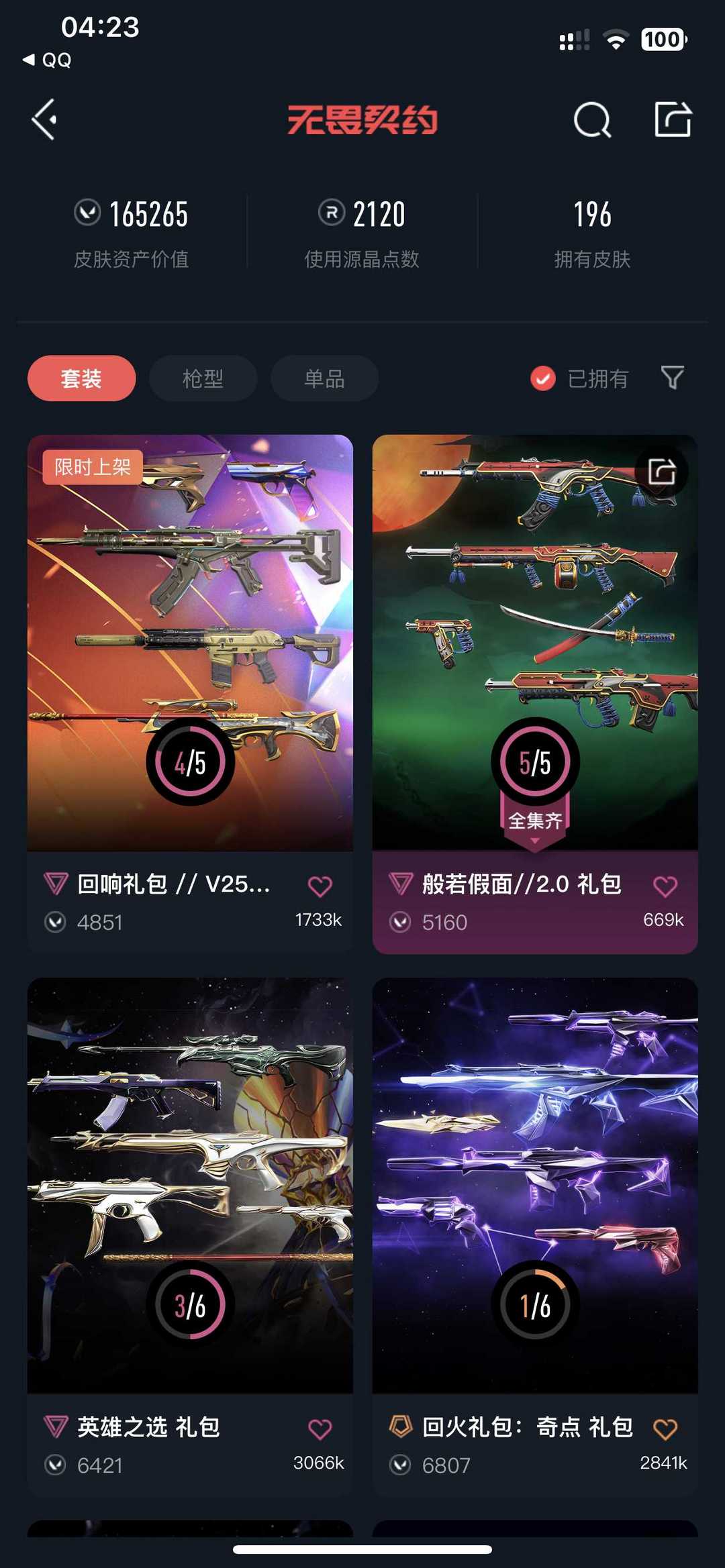Return to QQ via status bar link
Image resolution: width=725 pixels, height=1568 pixels.
(x=47, y=60)
